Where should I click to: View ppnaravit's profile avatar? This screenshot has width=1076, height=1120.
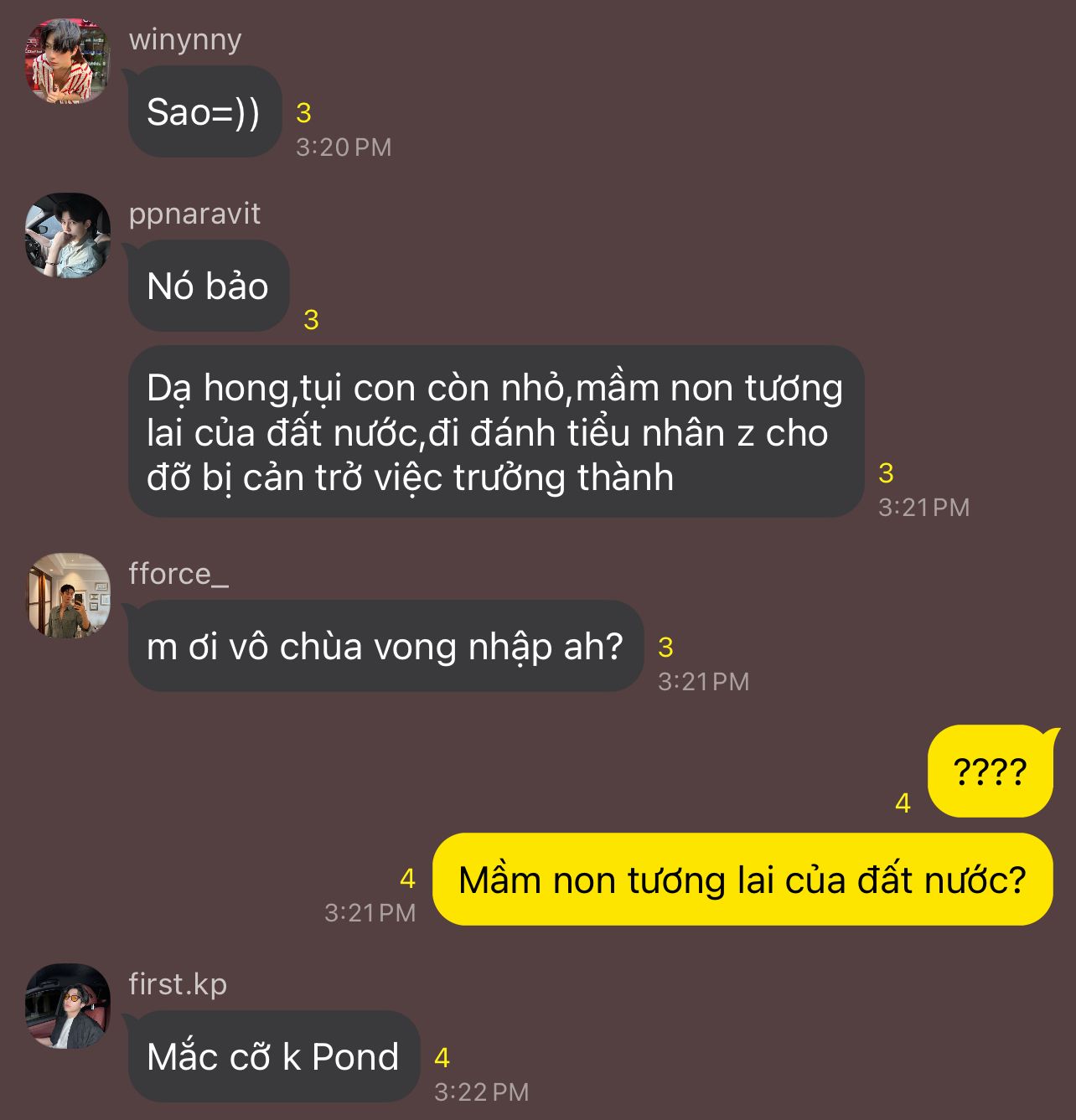[68, 235]
